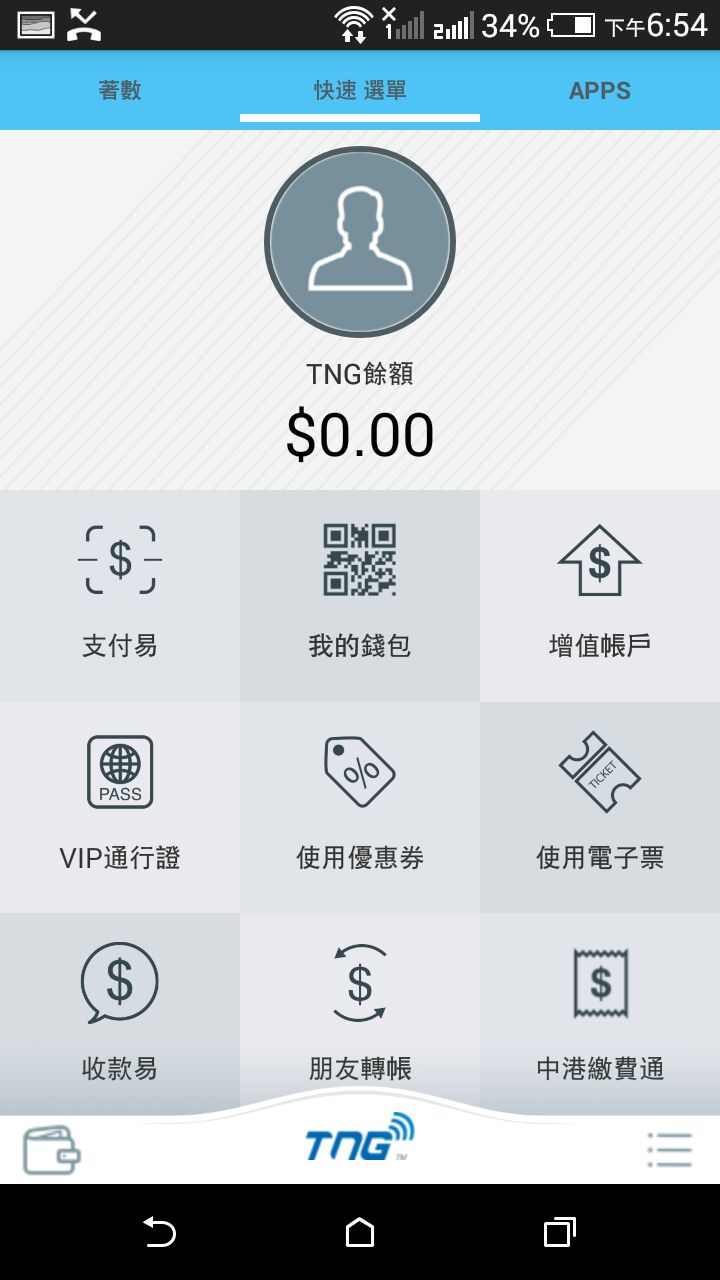Tap the center TNG button
This screenshot has width=720, height=1280.
click(x=360, y=1138)
